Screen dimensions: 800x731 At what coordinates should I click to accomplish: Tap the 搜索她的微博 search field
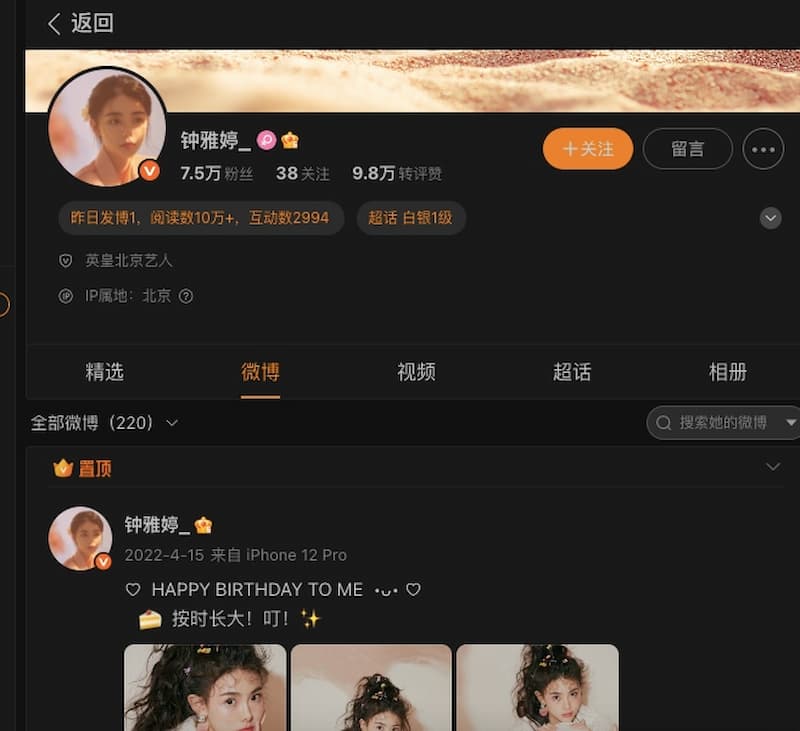(722, 423)
